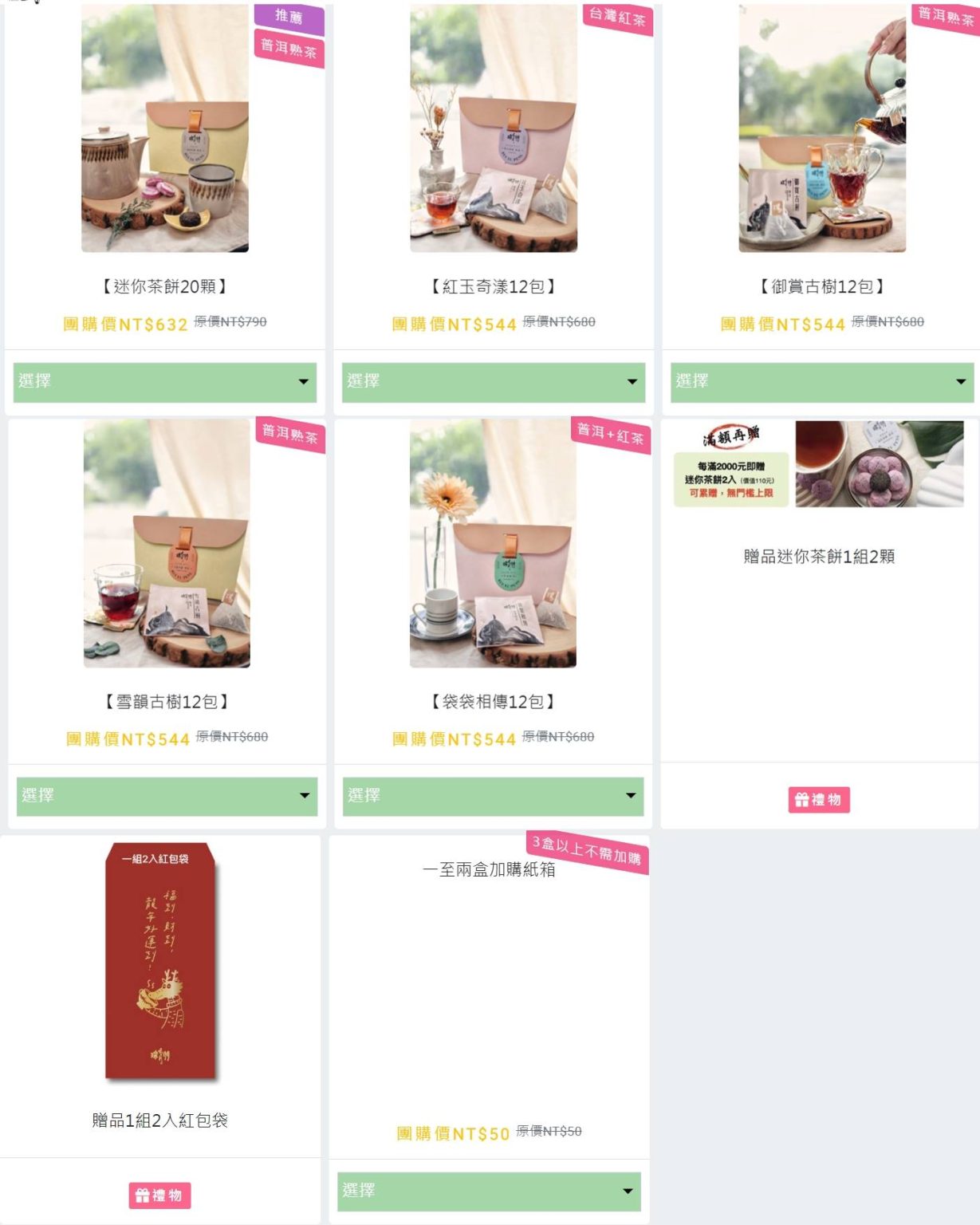Select quantity dropdown for 御賞古樹12包
Image resolution: width=980 pixels, height=1225 pixels.
click(821, 382)
